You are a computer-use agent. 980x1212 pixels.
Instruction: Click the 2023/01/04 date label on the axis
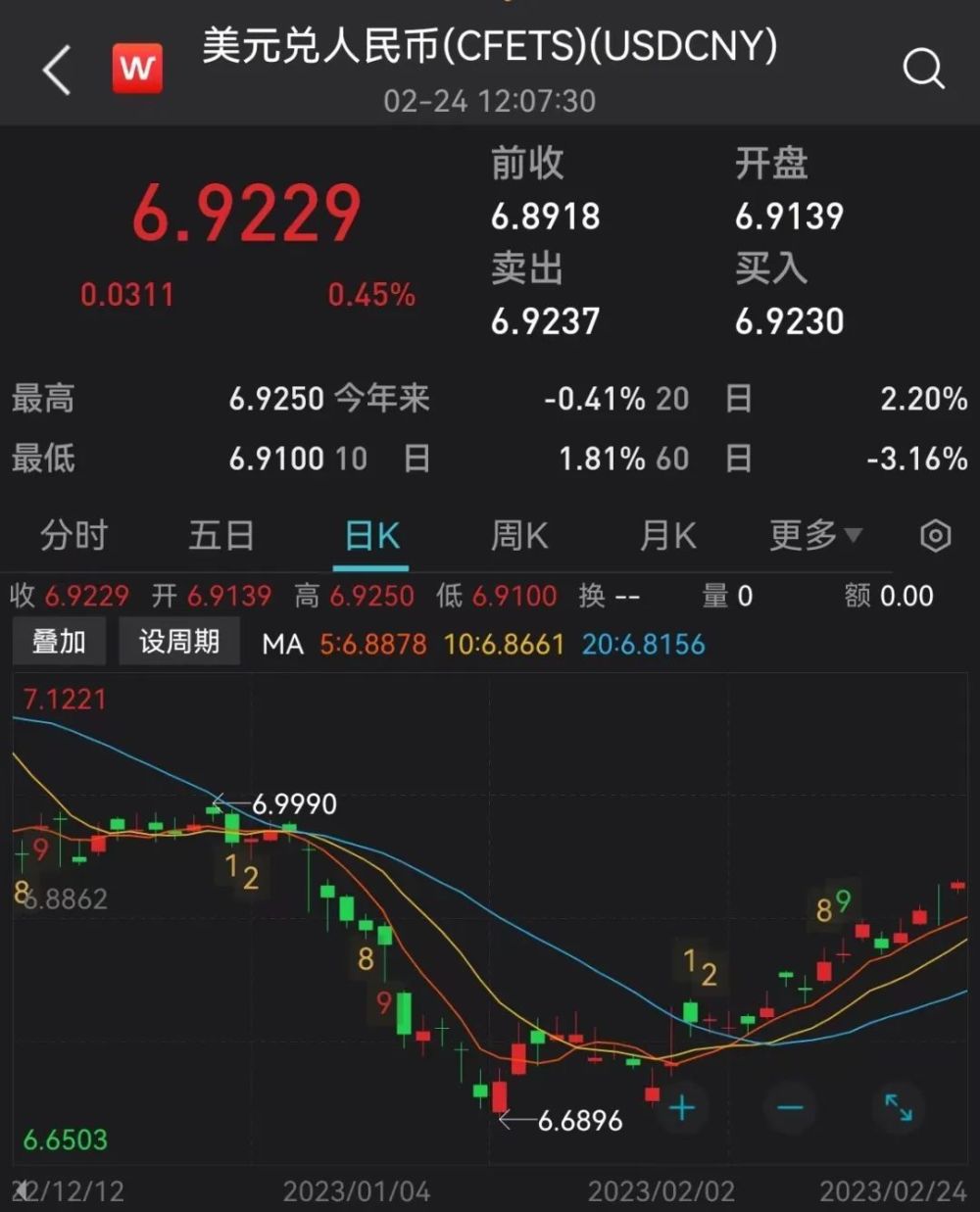coord(358,1192)
